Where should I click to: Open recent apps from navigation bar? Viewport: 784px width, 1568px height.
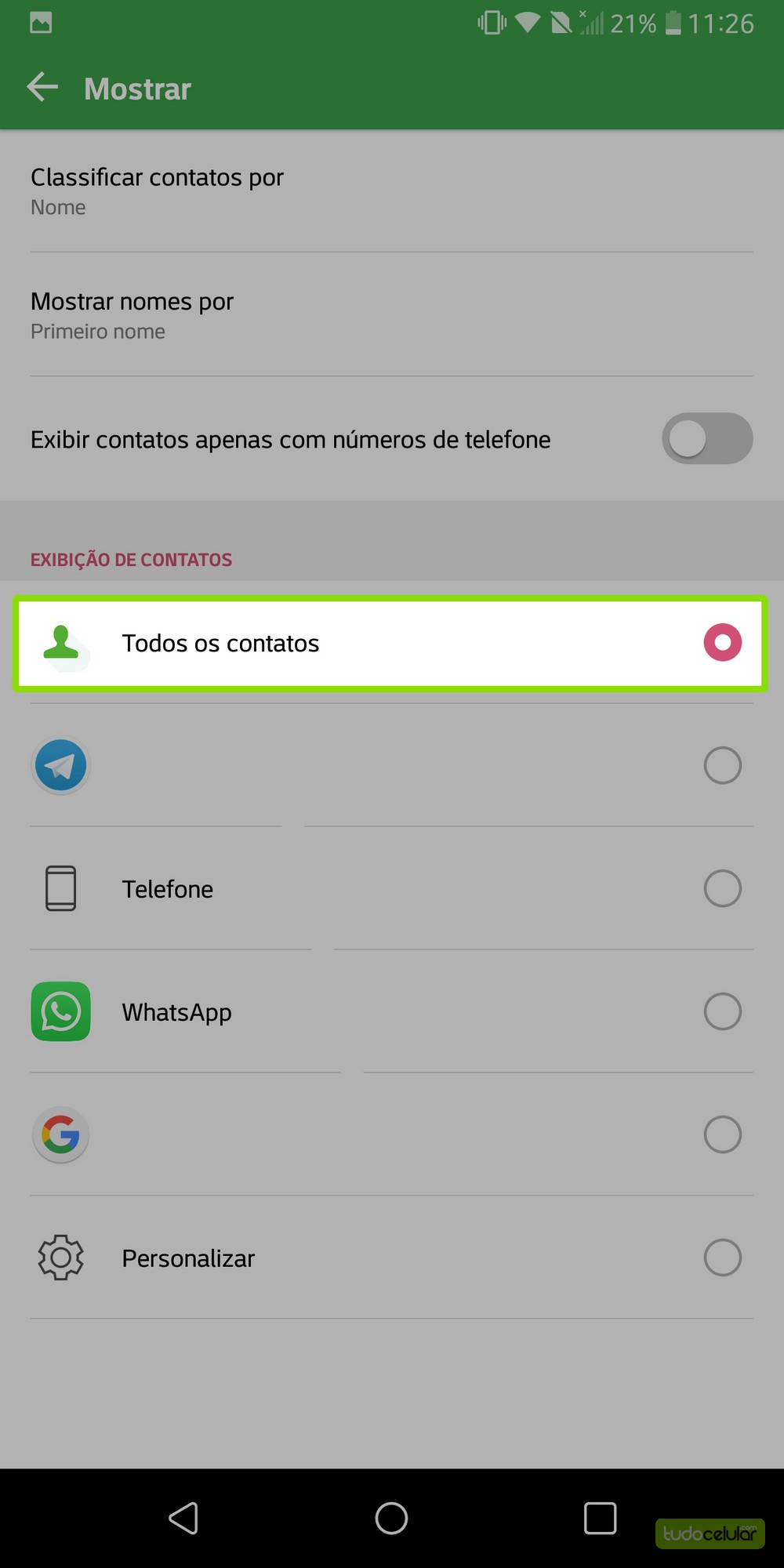tap(600, 1518)
